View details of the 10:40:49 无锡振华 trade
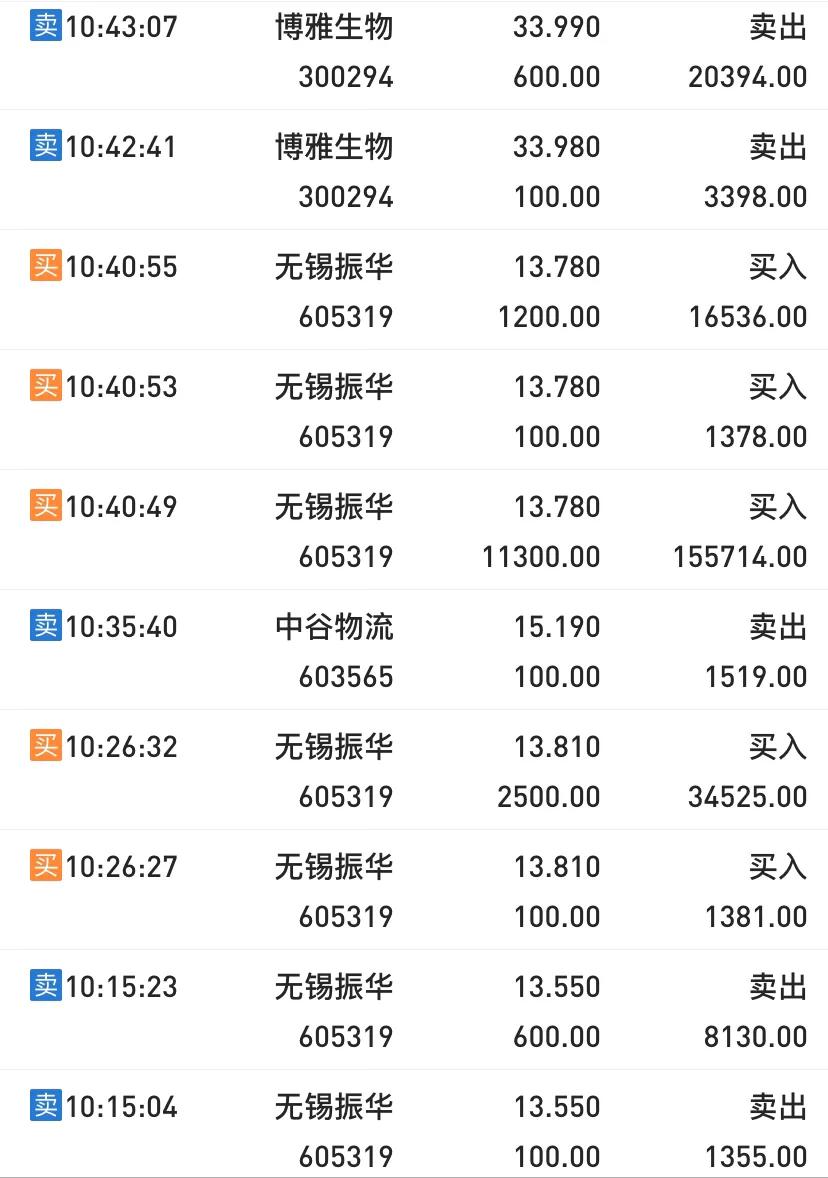Image resolution: width=828 pixels, height=1178 pixels. [414, 531]
